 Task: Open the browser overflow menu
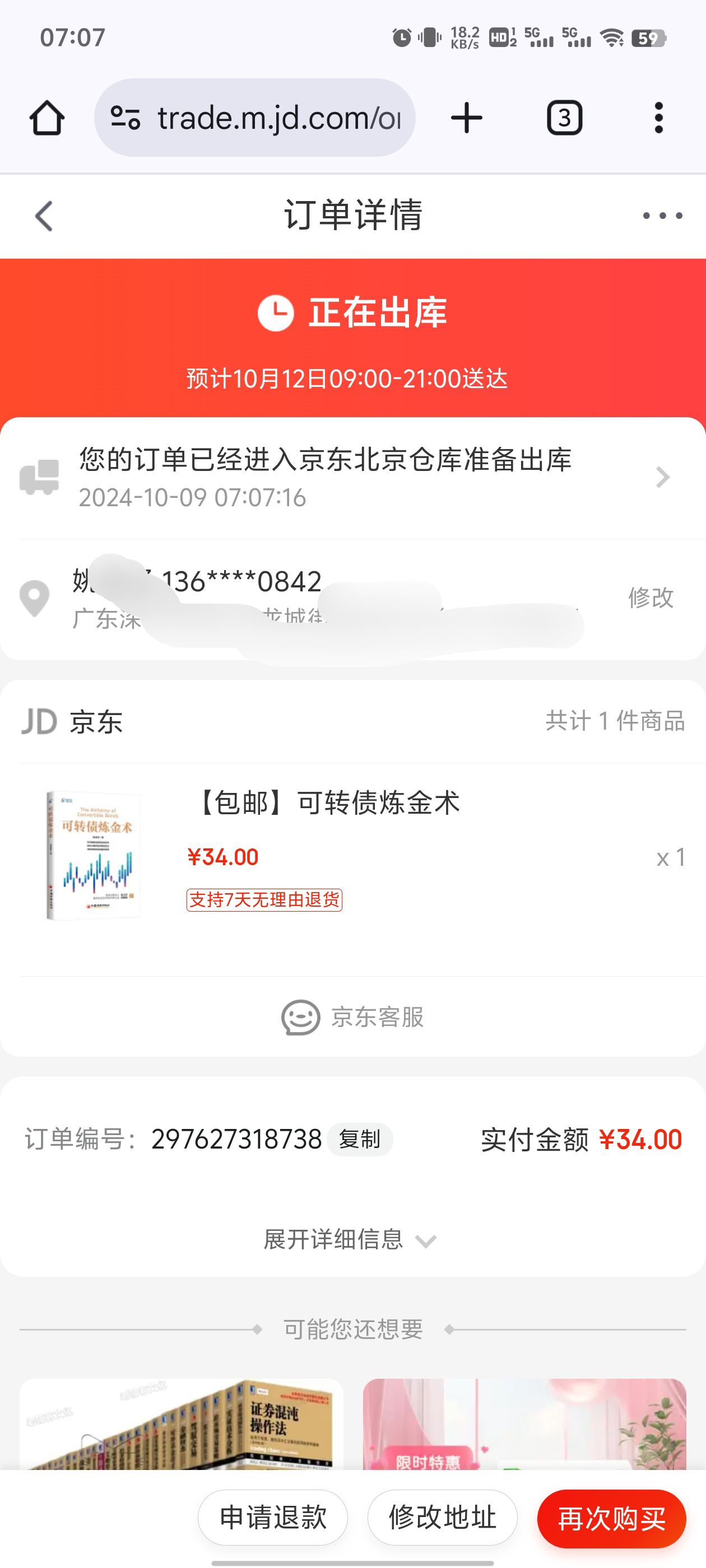point(658,118)
